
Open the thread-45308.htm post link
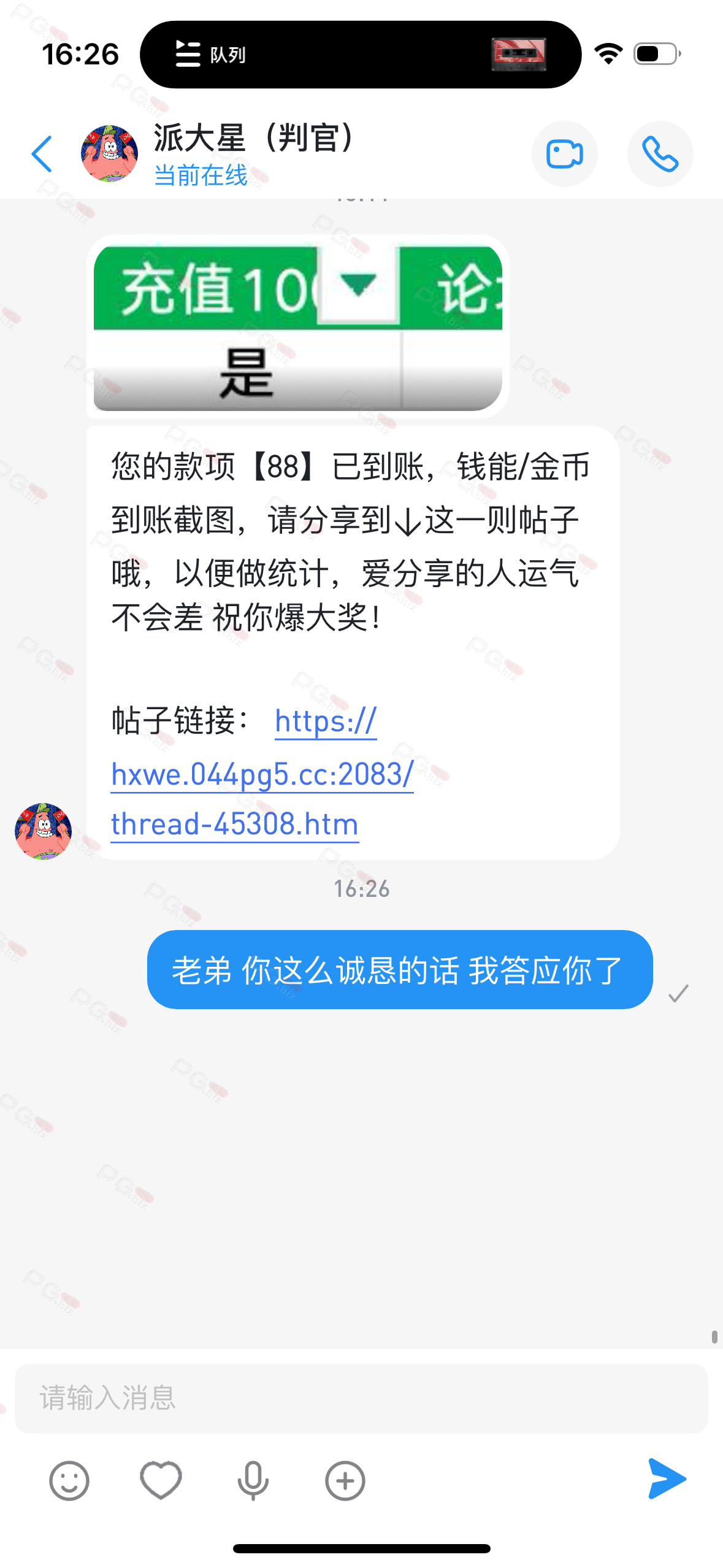[234, 824]
